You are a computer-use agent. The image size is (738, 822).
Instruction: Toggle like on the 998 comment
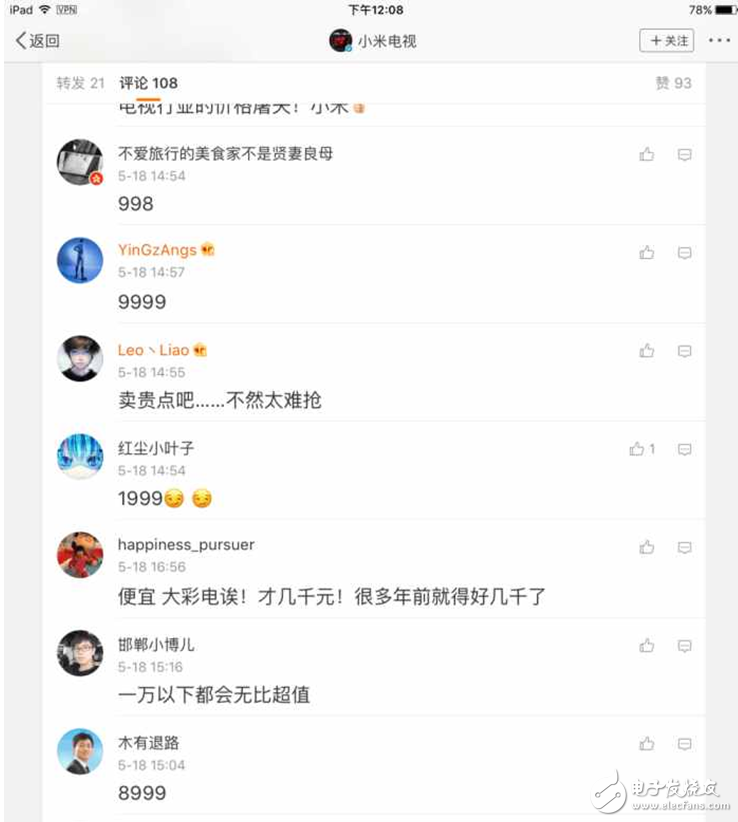tap(646, 155)
